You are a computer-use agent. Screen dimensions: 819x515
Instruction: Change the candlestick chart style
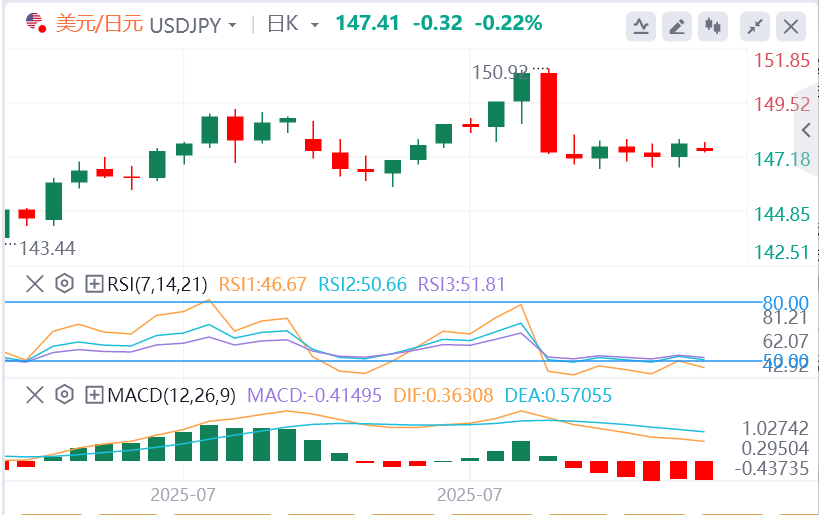(x=713, y=26)
